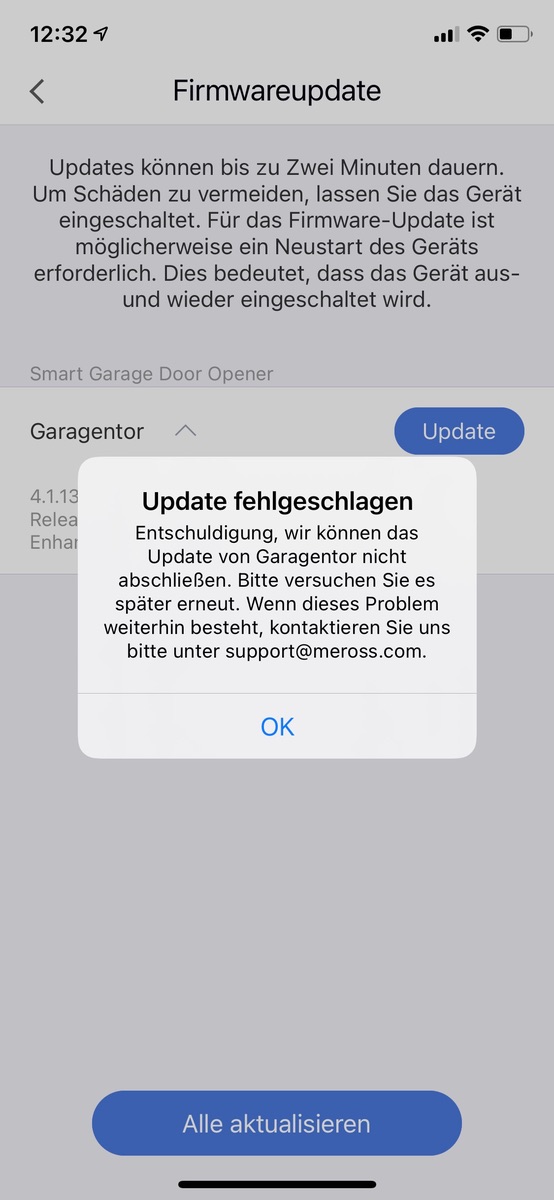
Task: Dismiss the failed update dialog with OK
Action: 277,726
